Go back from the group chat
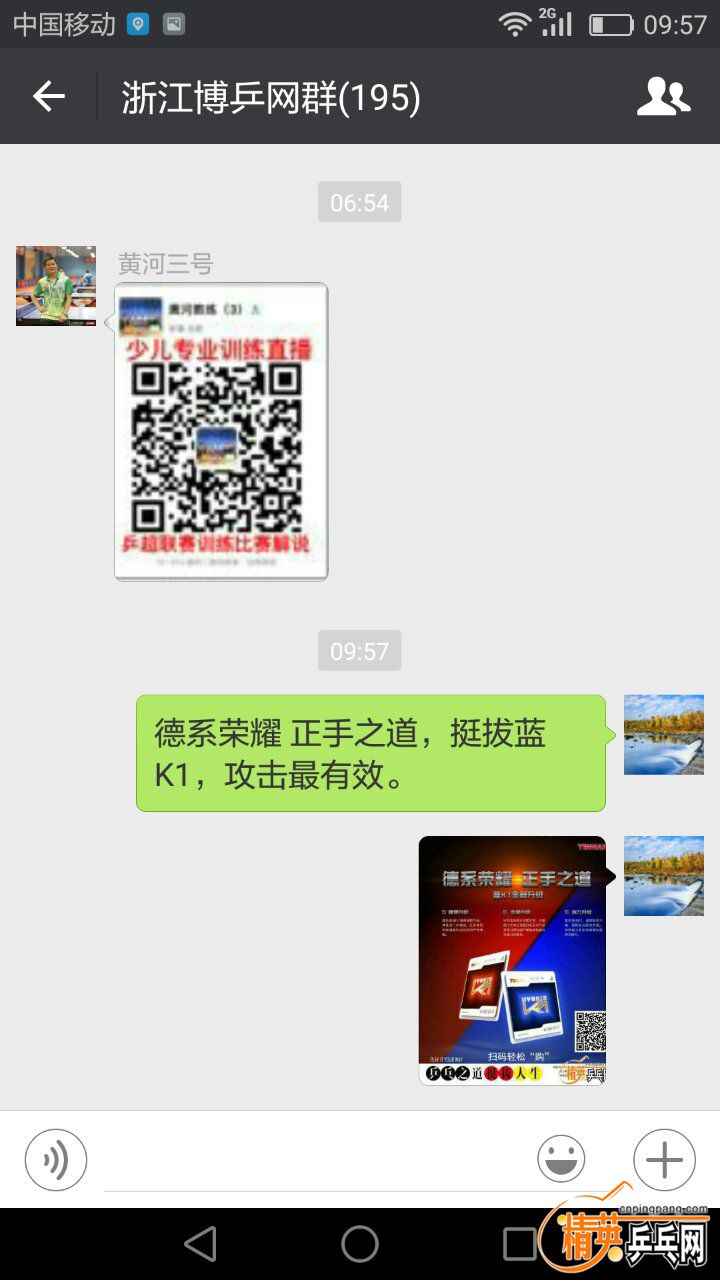The image size is (720, 1280). (48, 97)
